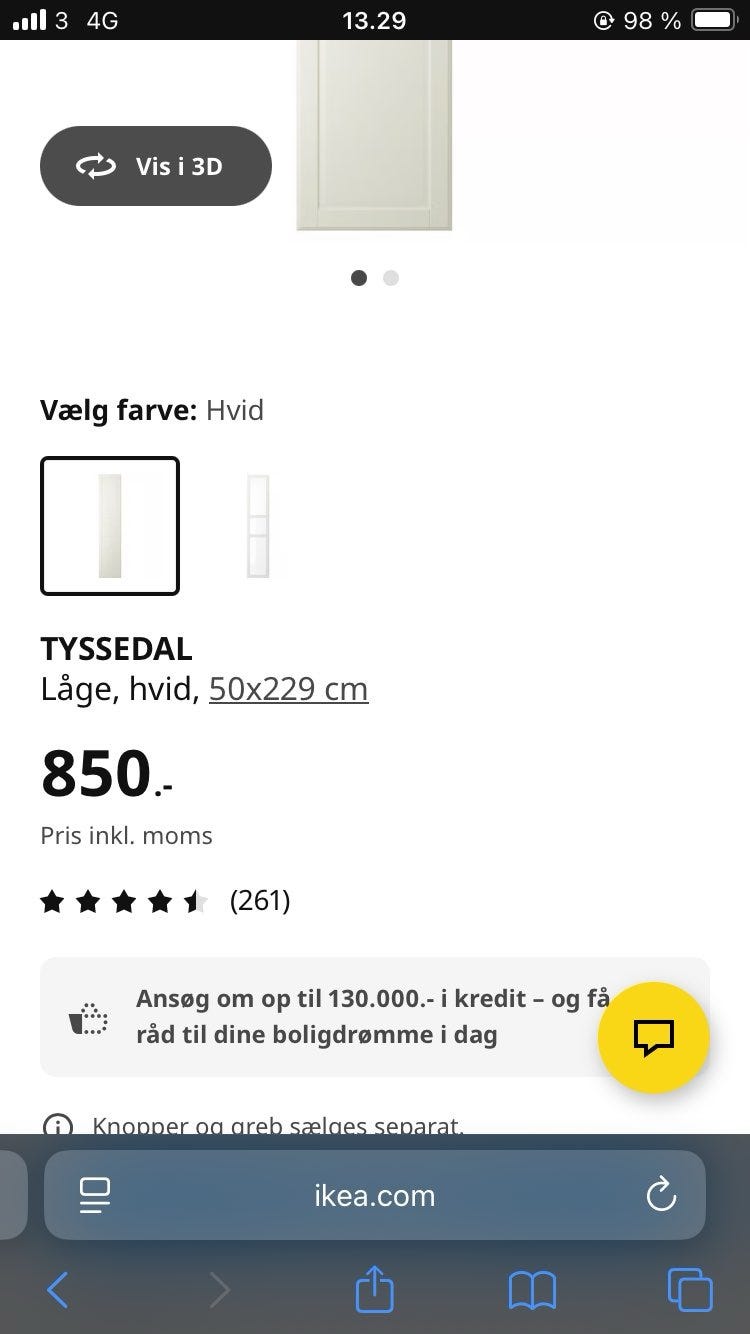The width and height of the screenshot is (750, 1334).
Task: Choose the glass door colour variant
Action: click(x=258, y=526)
